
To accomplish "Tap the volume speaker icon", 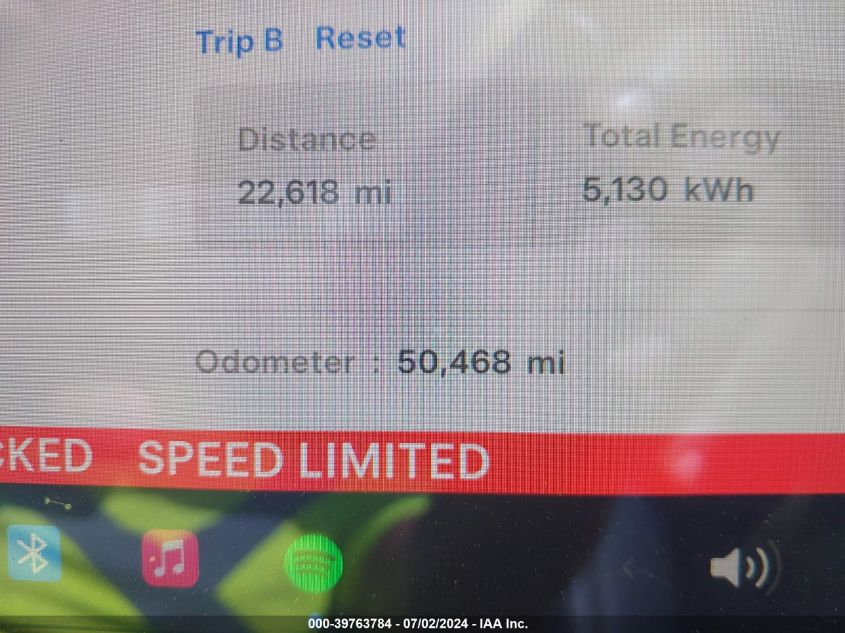I will click(742, 568).
